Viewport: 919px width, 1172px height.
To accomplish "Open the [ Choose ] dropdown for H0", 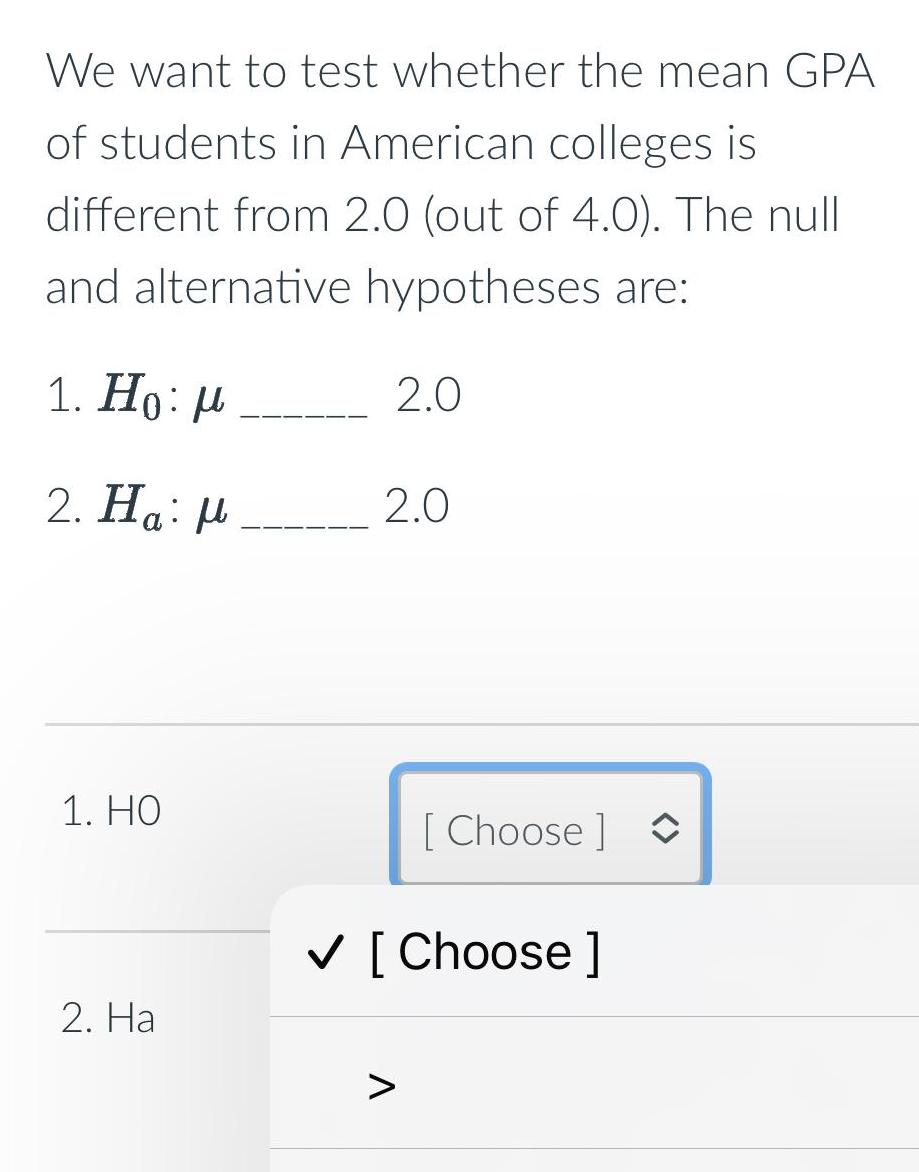I will point(549,827).
